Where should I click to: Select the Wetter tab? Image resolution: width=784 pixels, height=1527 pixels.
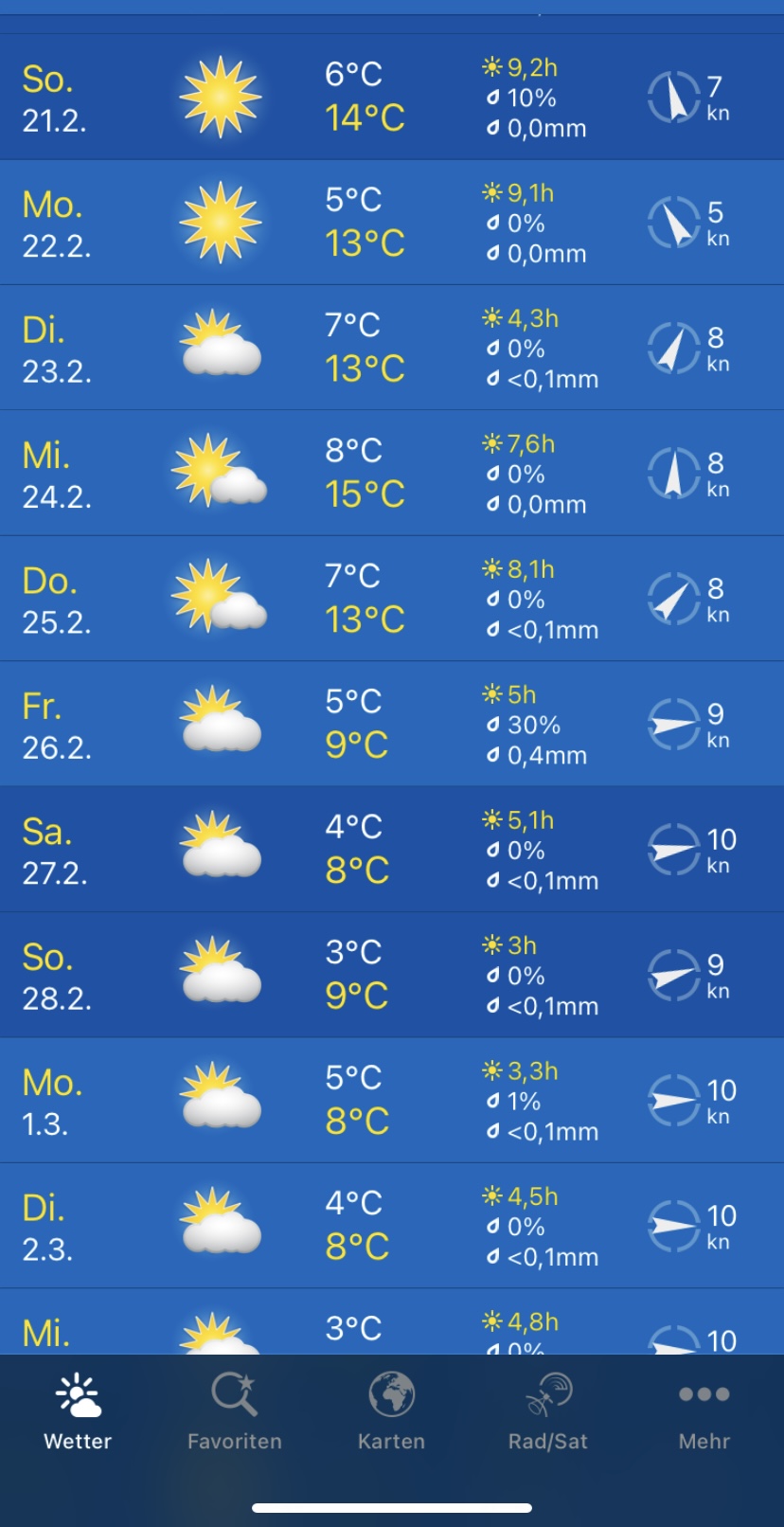[78, 1411]
